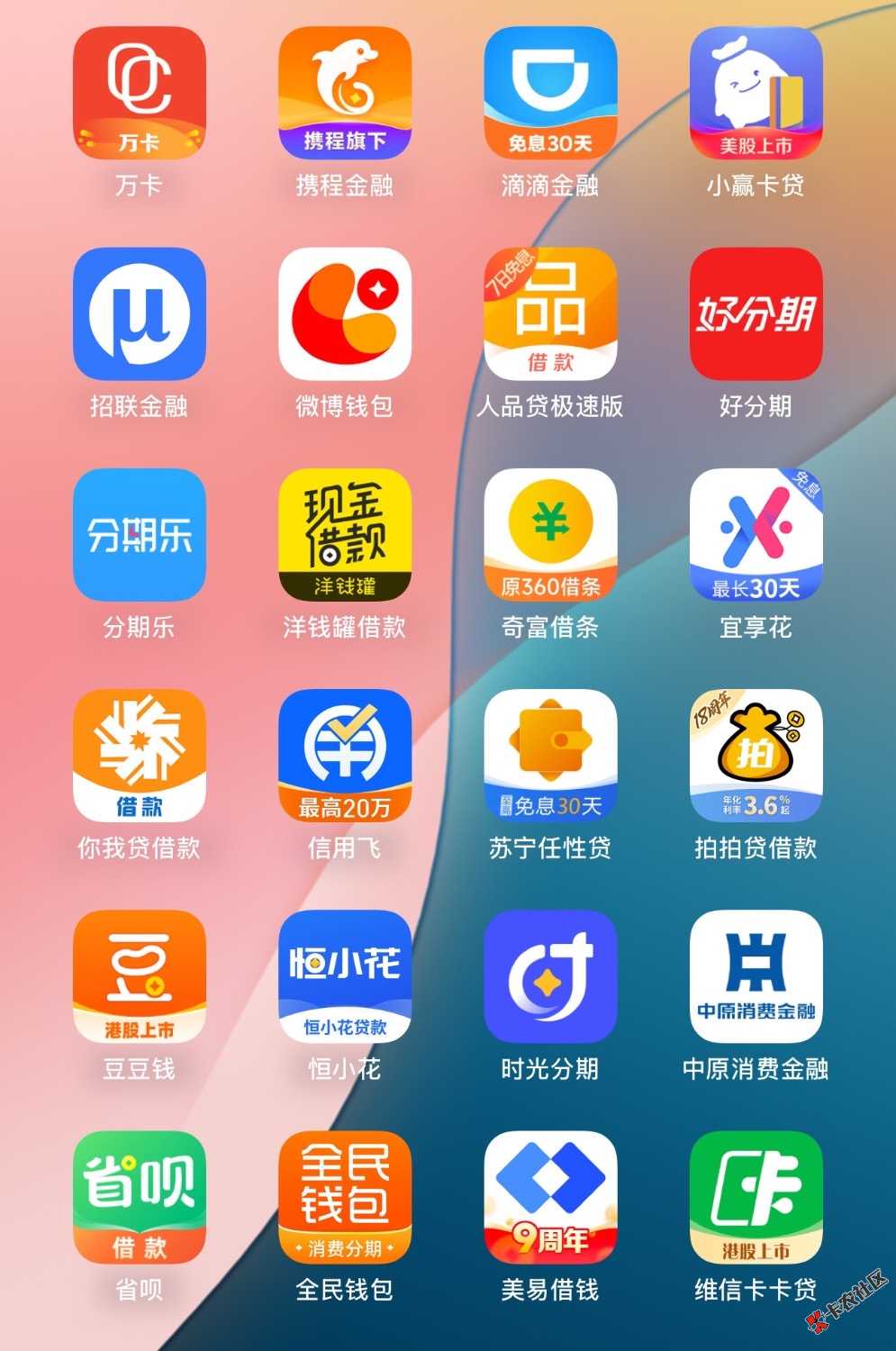
Task: Open 全民钱包 app
Action: click(x=344, y=1198)
